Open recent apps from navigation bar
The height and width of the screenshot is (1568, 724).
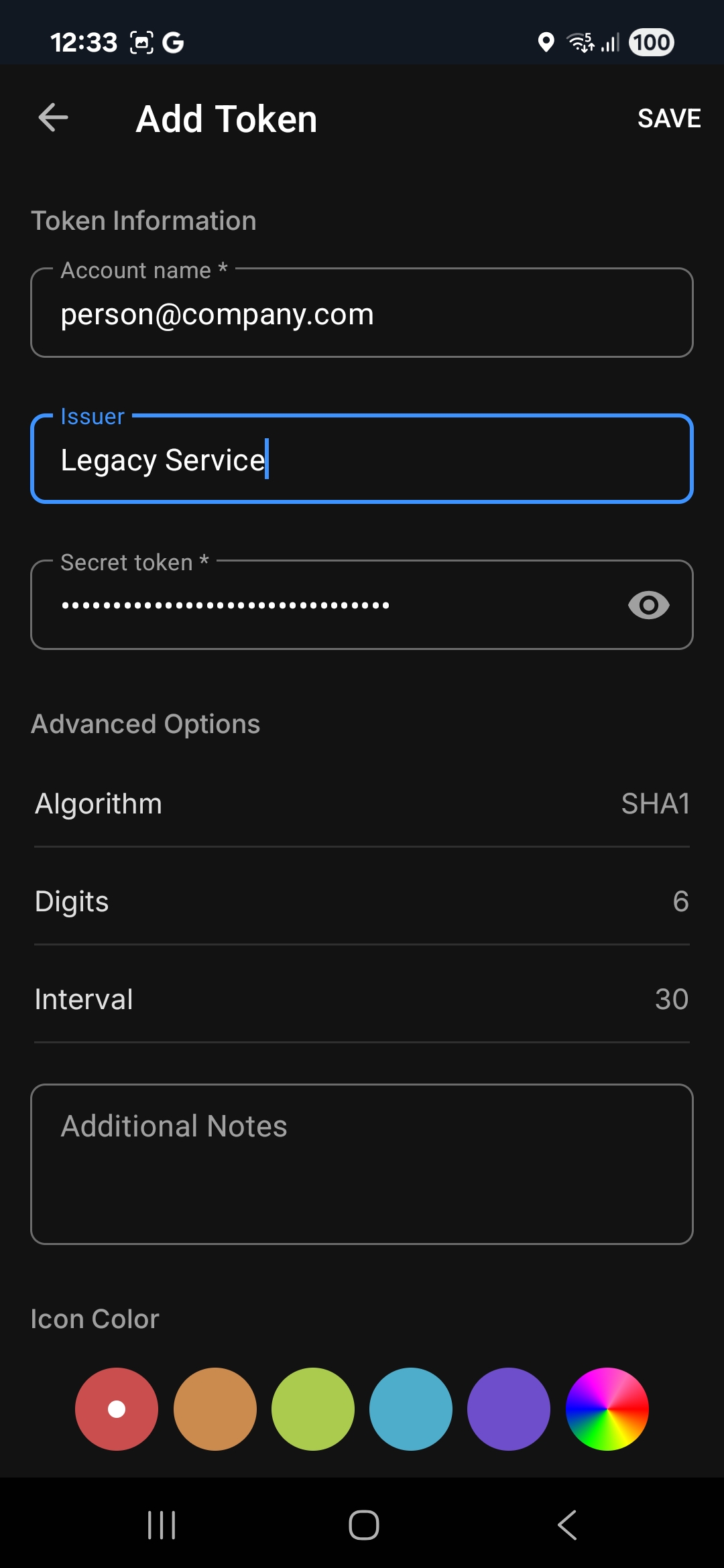coord(162,1525)
